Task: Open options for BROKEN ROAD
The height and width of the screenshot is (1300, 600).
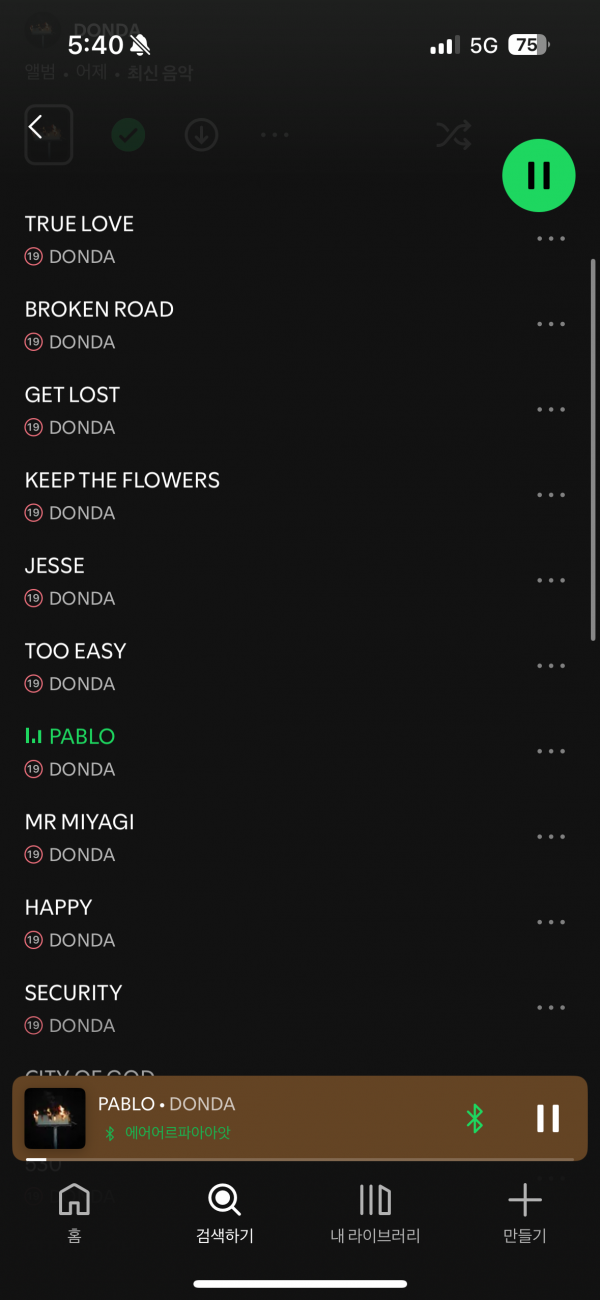Action: (x=551, y=325)
